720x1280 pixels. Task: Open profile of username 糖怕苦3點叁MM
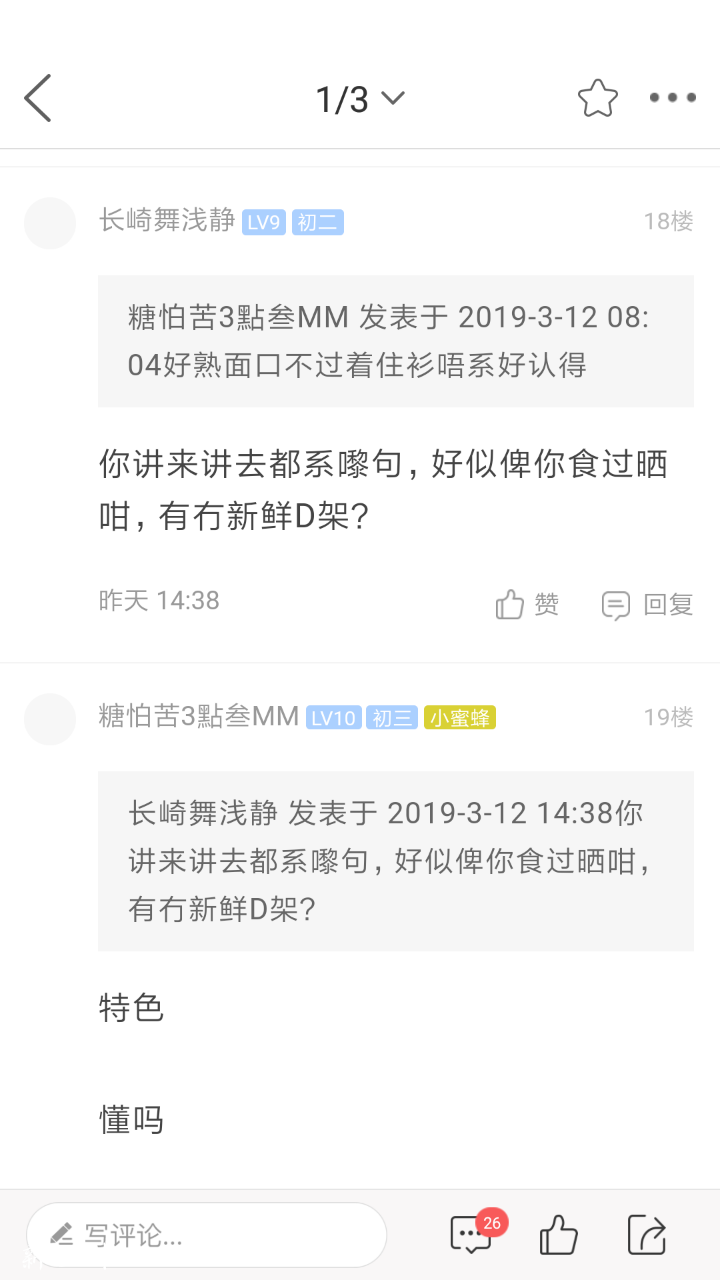point(199,717)
